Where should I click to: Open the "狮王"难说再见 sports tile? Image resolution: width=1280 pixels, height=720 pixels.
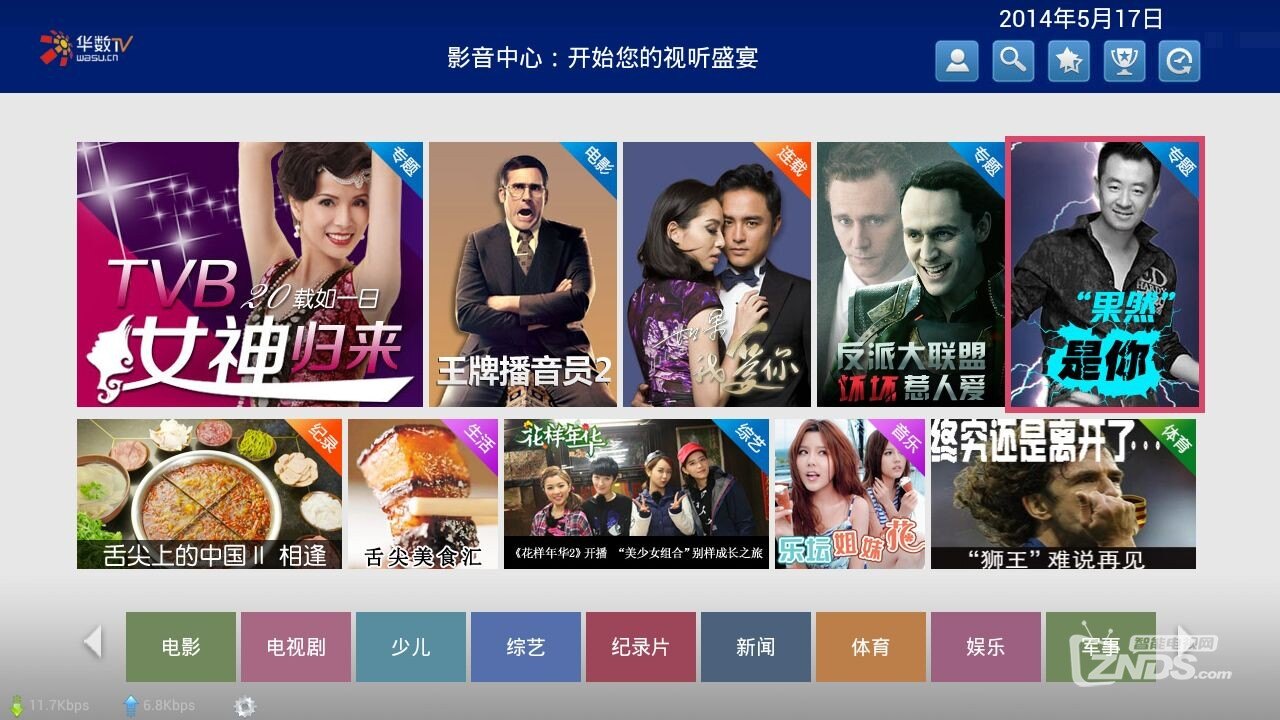pos(1063,494)
